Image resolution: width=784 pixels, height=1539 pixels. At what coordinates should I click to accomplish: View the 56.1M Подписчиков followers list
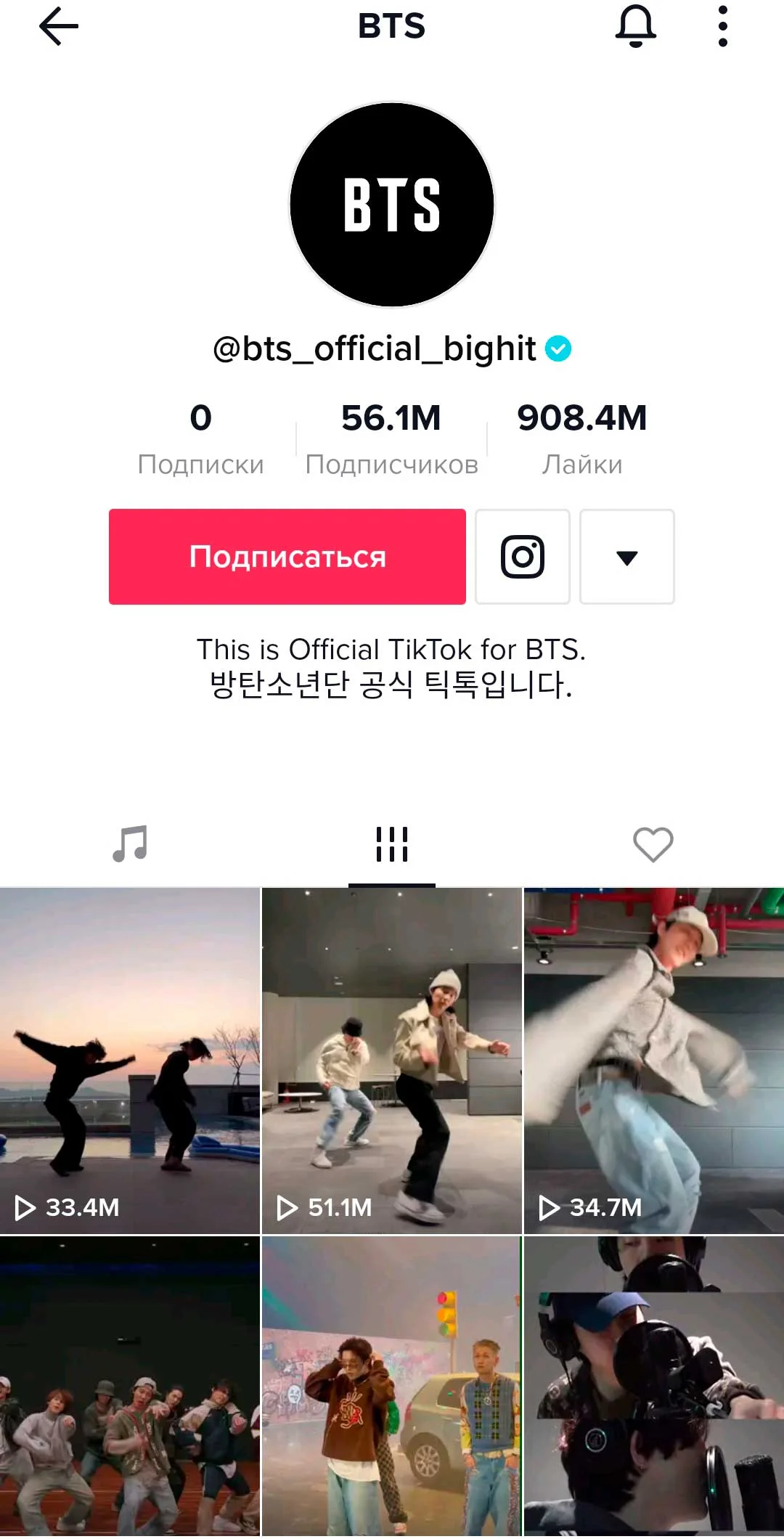pos(391,438)
